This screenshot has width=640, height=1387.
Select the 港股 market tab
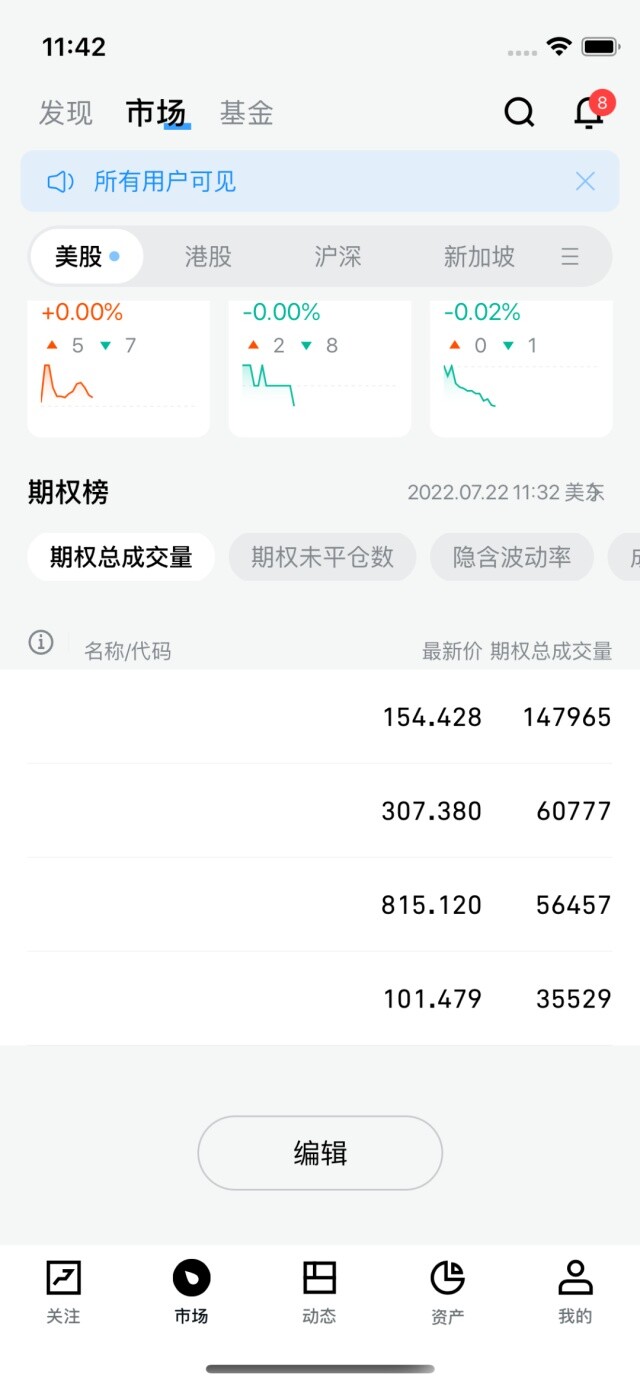pyautogui.click(x=208, y=256)
